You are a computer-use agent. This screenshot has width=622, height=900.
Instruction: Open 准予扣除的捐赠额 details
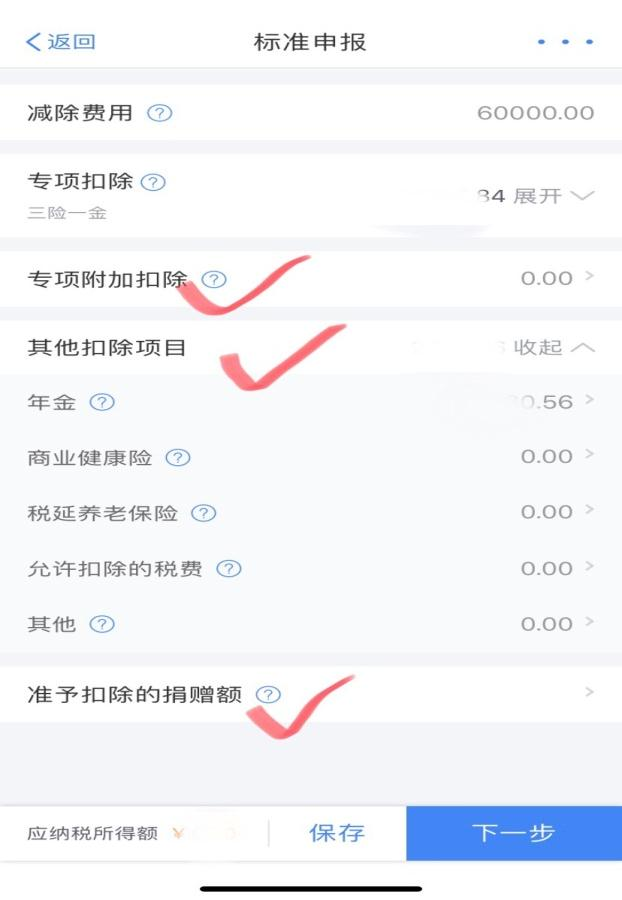[x=311, y=694]
